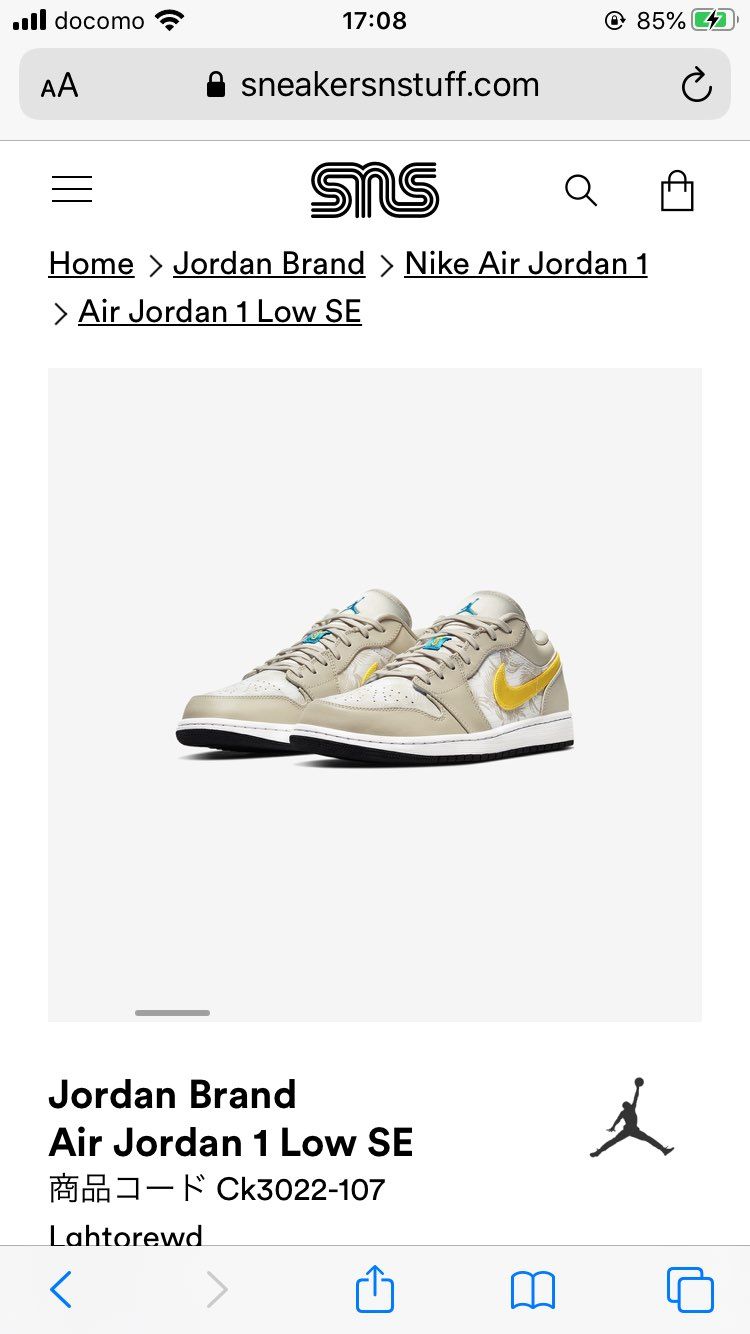This screenshot has width=750, height=1334.
Task: Share this page
Action: pos(375,1289)
